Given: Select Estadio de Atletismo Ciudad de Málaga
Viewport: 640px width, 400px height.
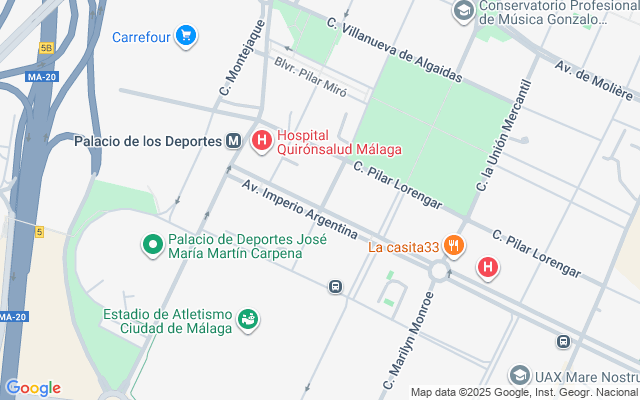Looking at the screenshot, I should click(247, 320).
